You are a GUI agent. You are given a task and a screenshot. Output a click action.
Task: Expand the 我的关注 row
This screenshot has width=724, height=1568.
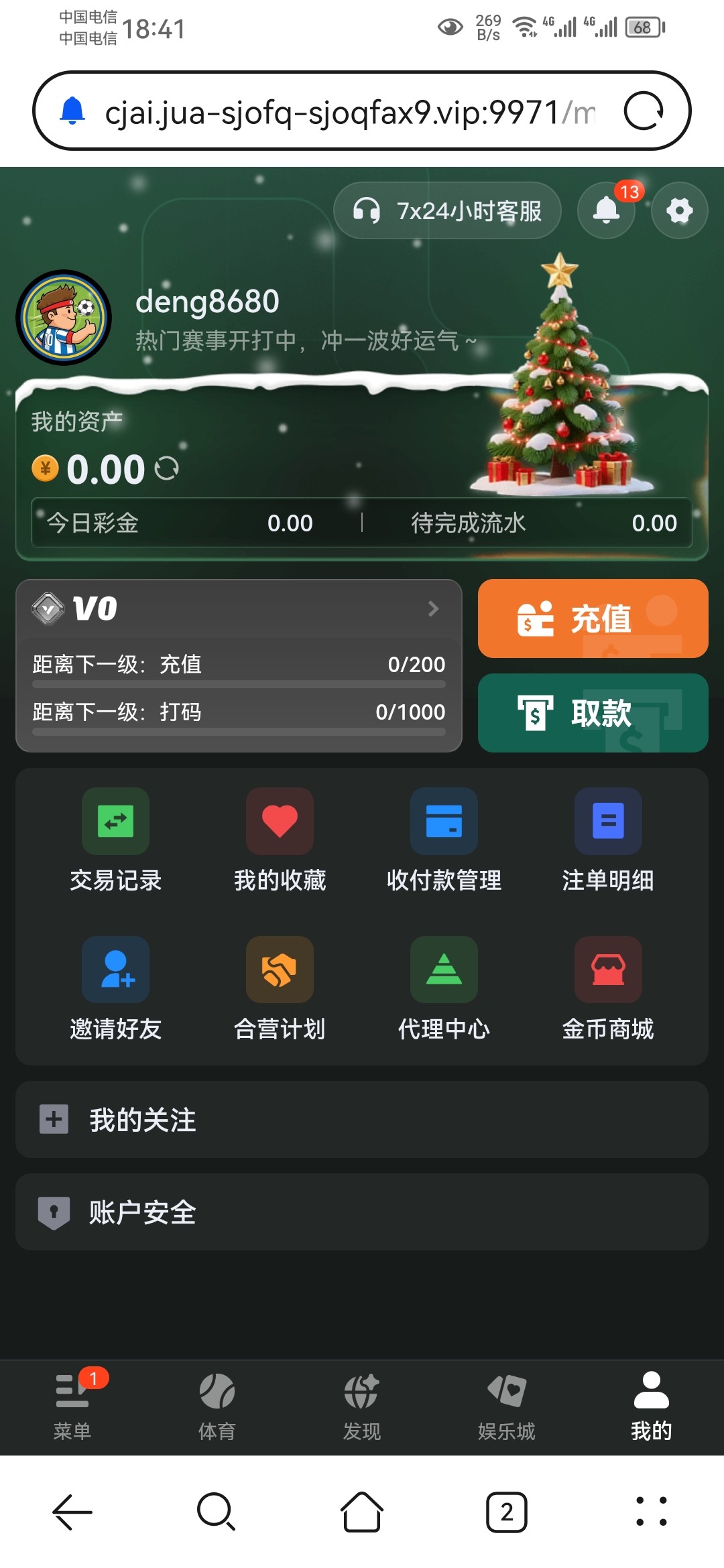tap(362, 1120)
